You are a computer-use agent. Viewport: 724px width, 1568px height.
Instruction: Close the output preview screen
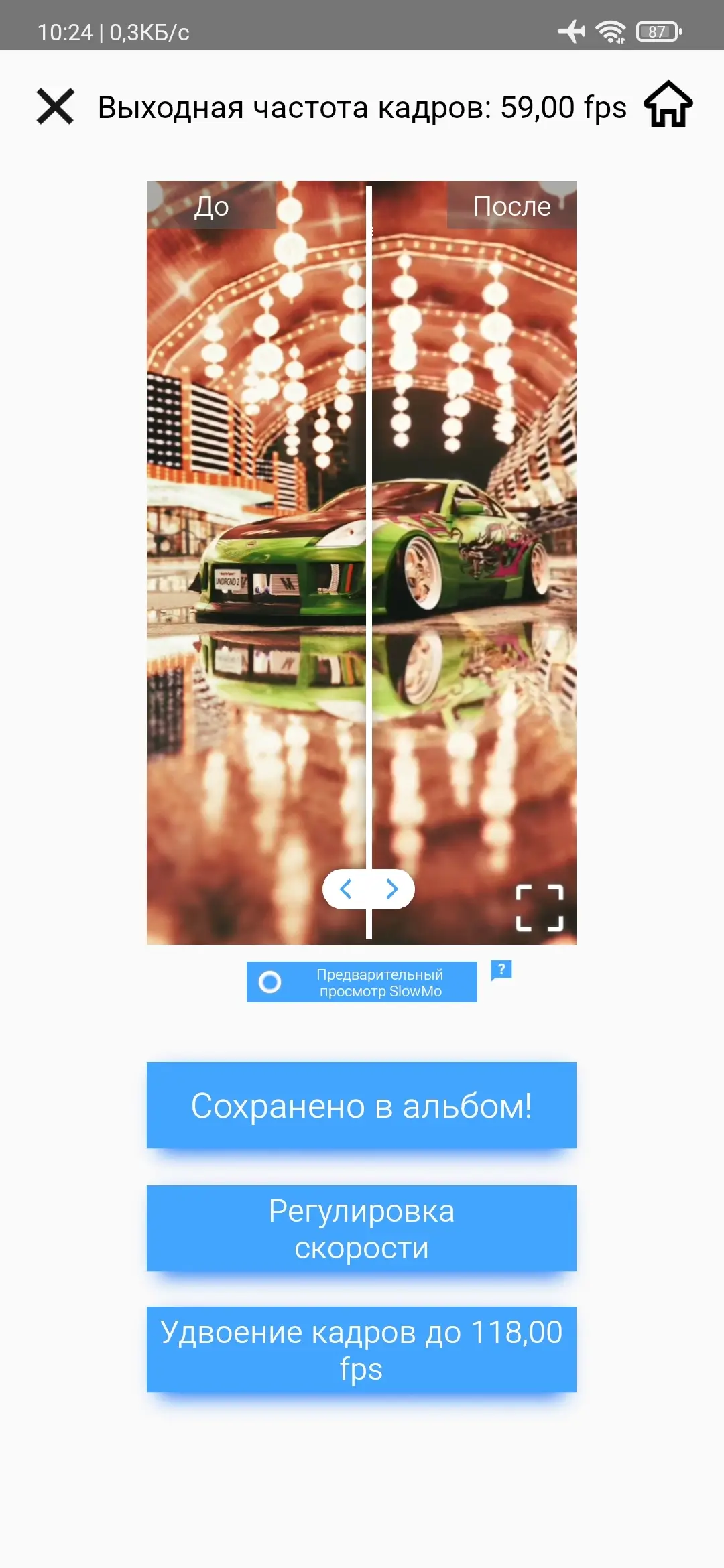coord(55,107)
